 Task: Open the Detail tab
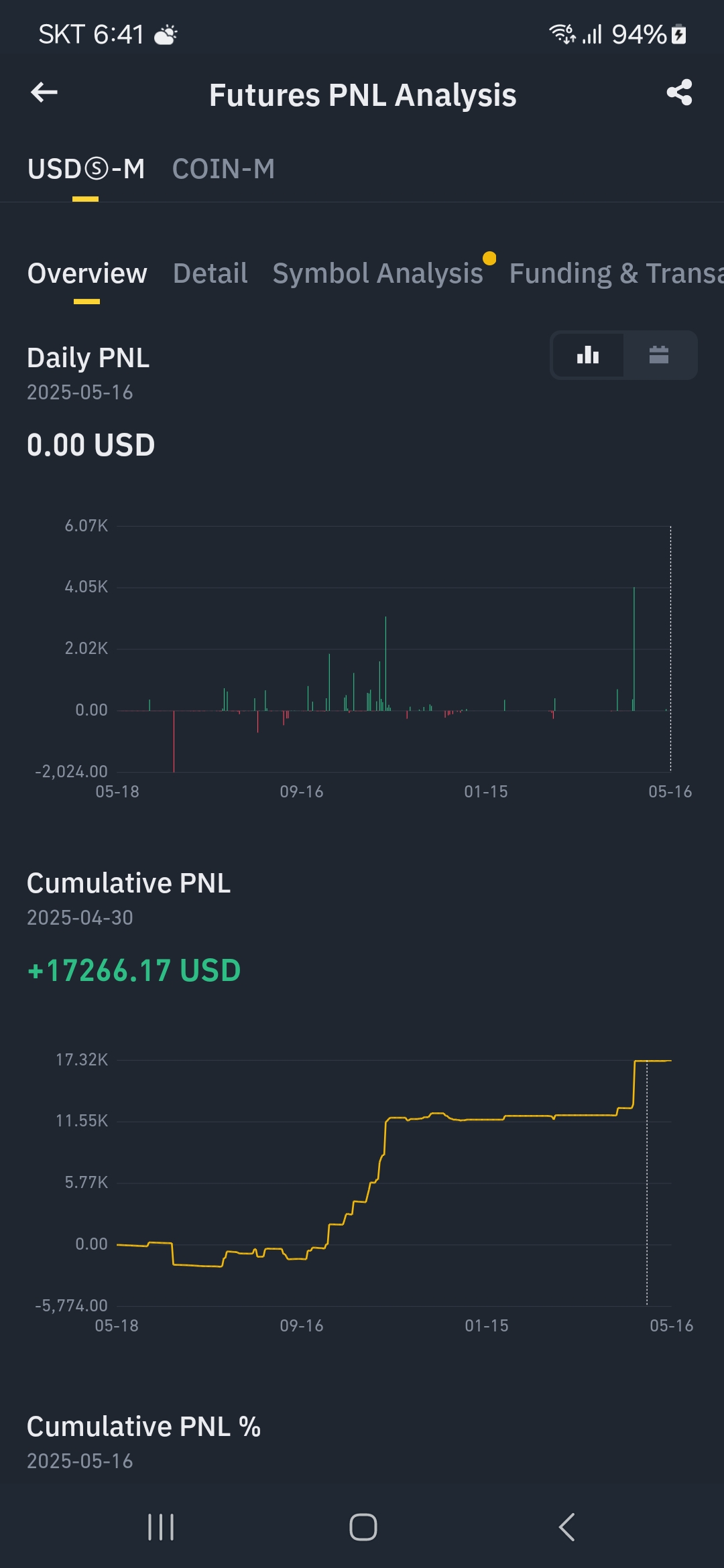point(210,273)
